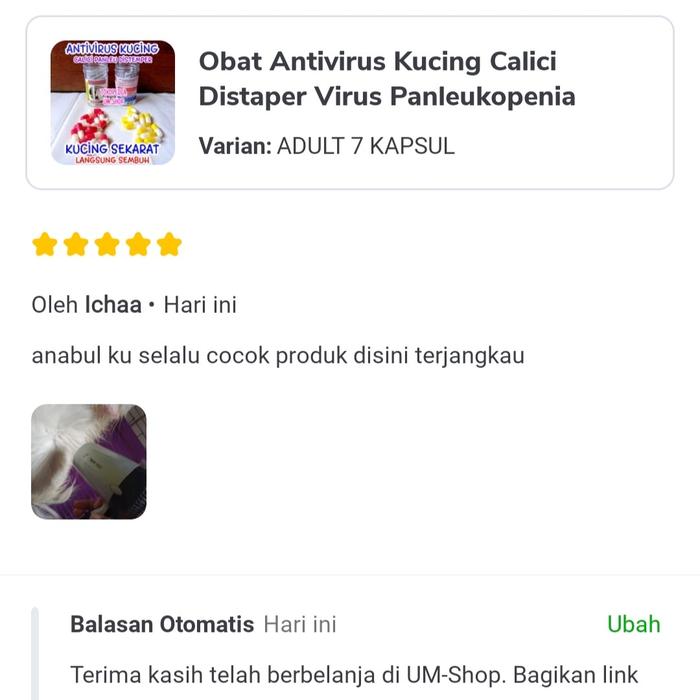This screenshot has height=700, width=700.
Task: Open the Obat Antivirus Kucing product card
Action: tap(349, 103)
